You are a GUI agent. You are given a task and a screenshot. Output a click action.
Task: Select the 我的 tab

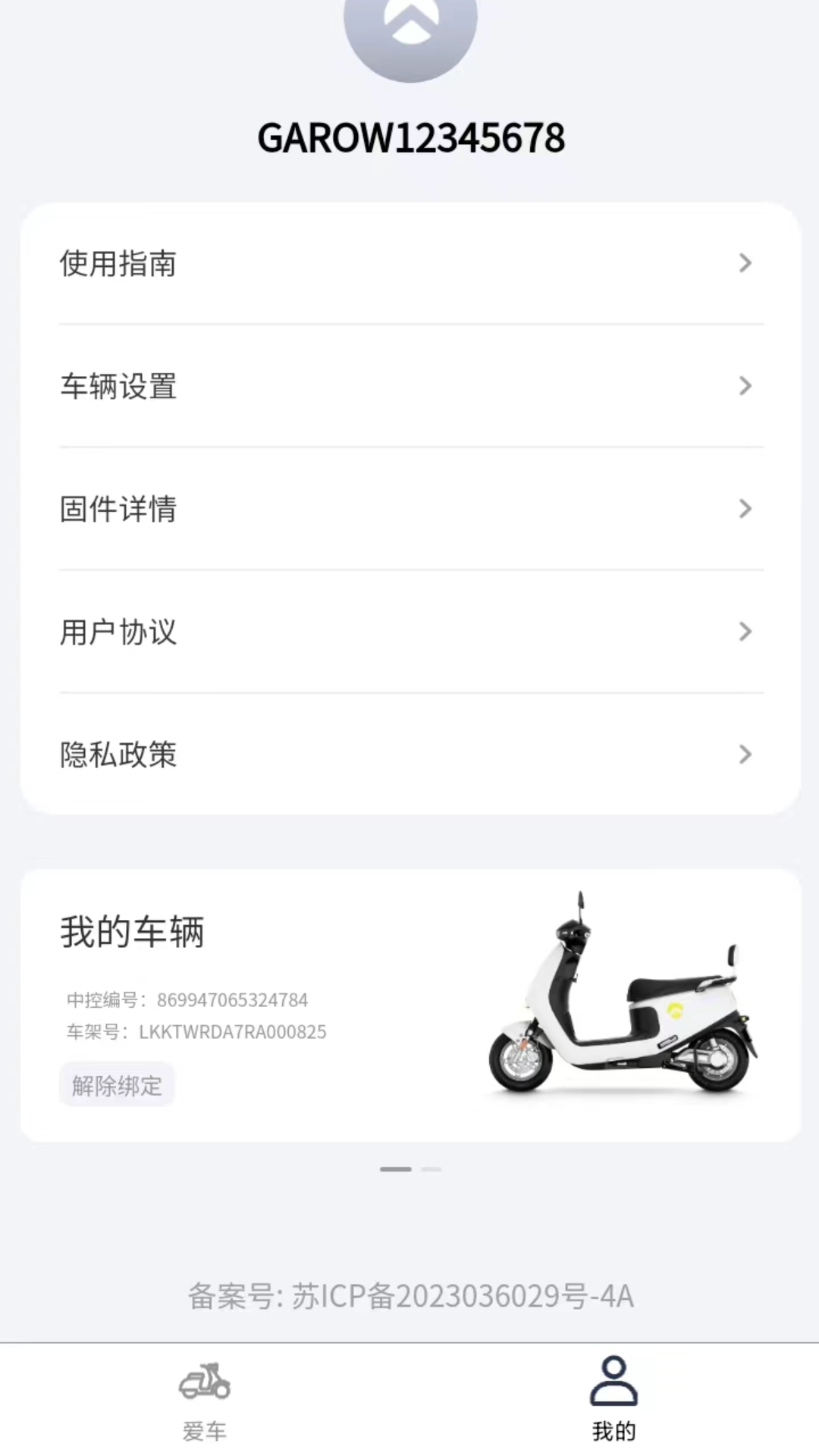pyautogui.click(x=613, y=1399)
